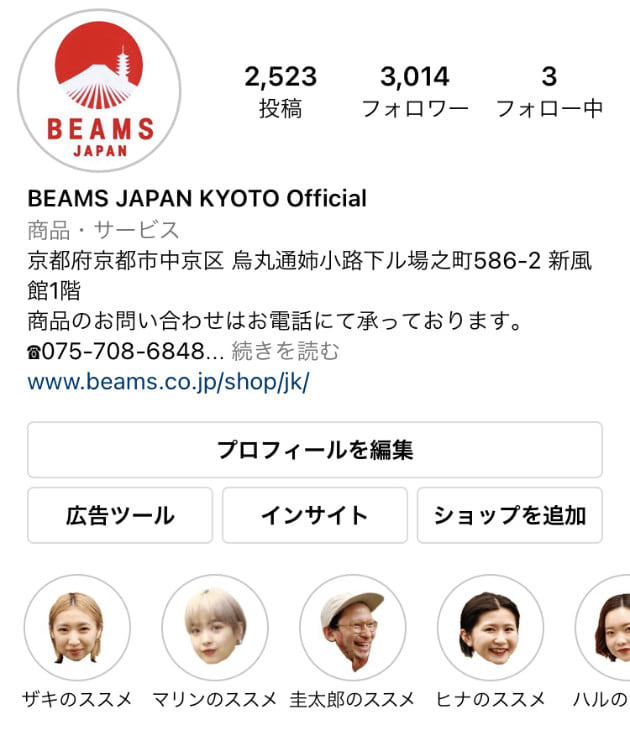The image size is (630, 746).
Task: View the フォロワー followers list
Action: (x=414, y=91)
